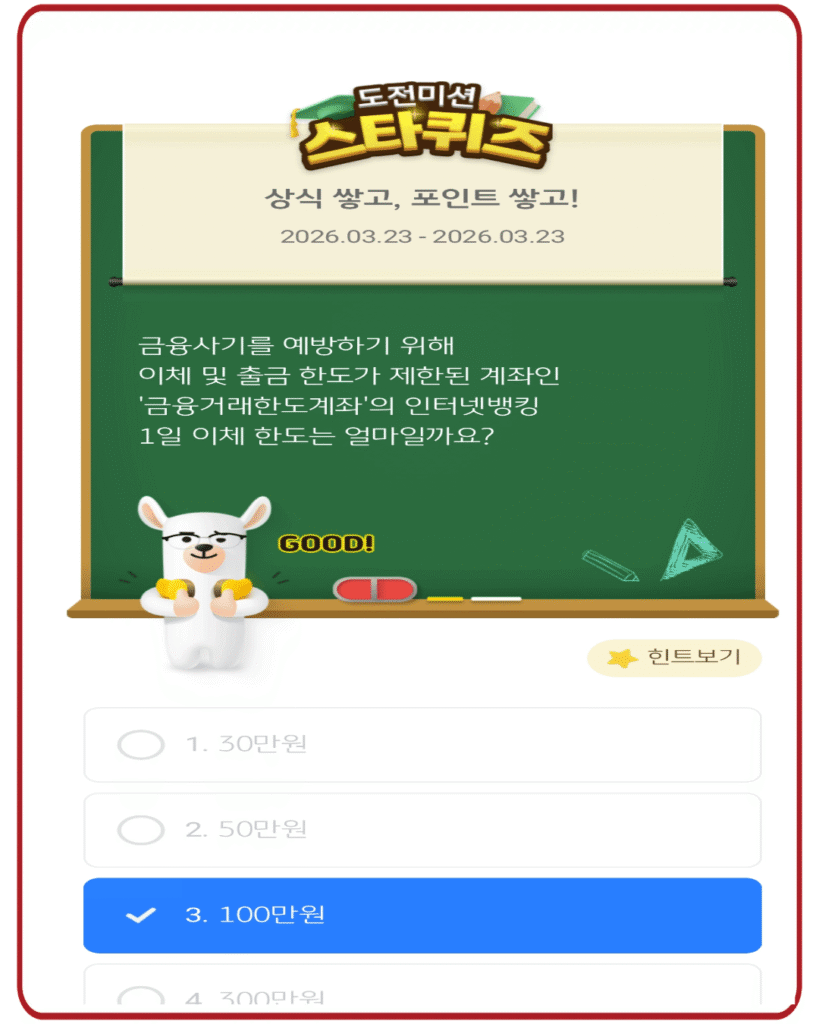Choose option 2. 50만원
Image resolution: width=819 pixels, height=1024 pixels.
[421, 830]
